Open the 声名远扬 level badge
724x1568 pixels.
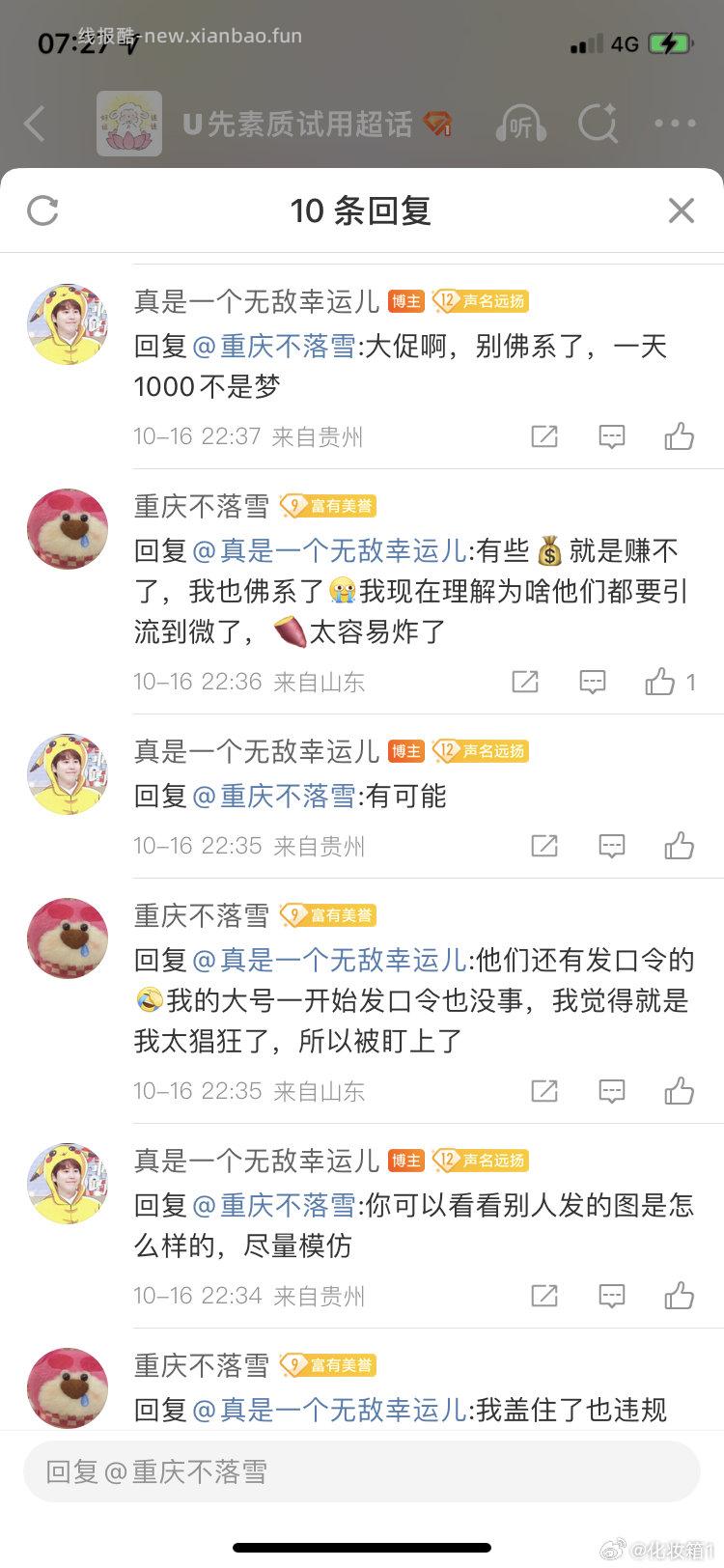coord(481,301)
